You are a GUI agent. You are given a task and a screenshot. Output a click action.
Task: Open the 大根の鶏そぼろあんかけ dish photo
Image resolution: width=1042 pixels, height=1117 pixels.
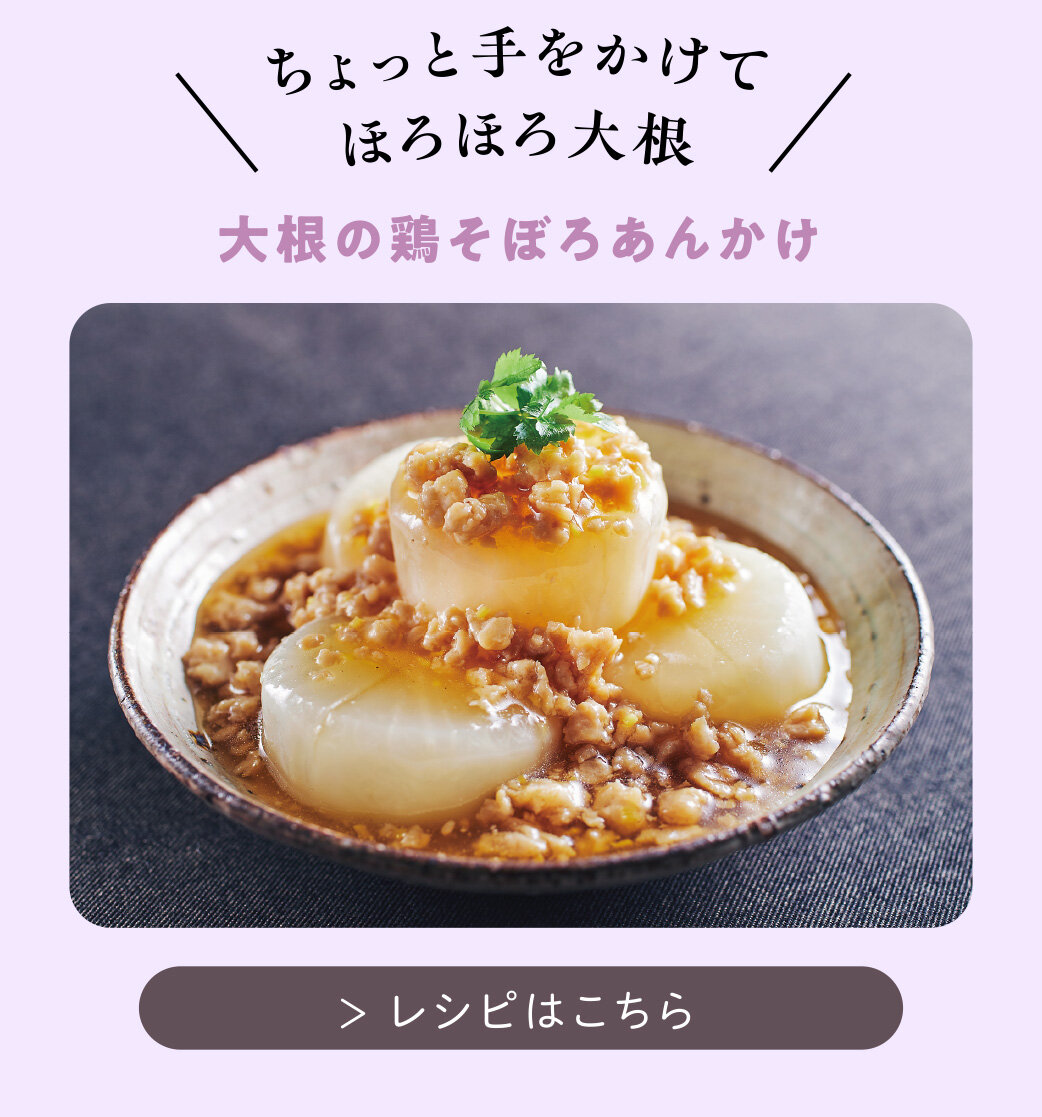tap(520, 615)
